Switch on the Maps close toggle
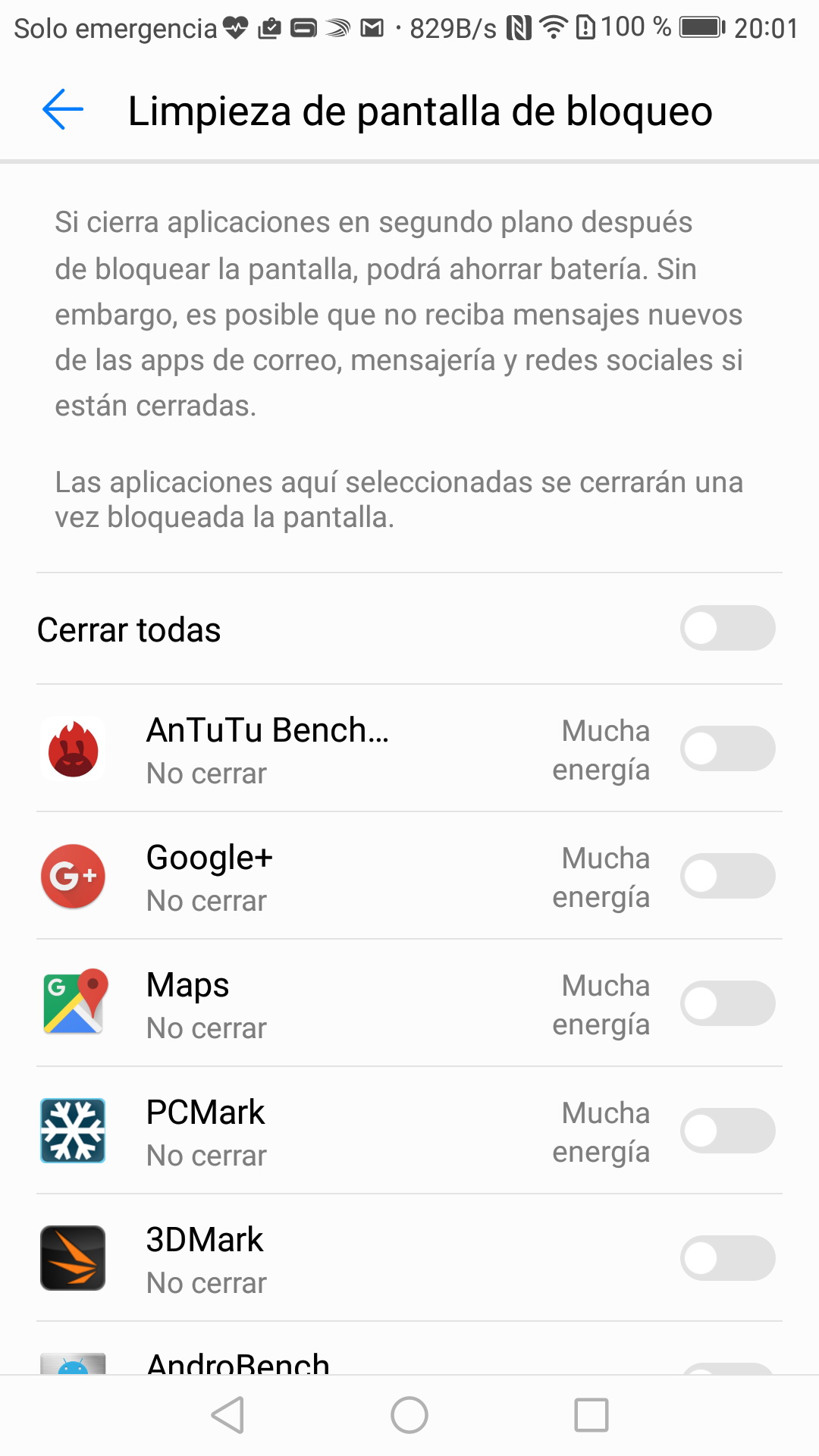819x1456 pixels. (727, 1004)
